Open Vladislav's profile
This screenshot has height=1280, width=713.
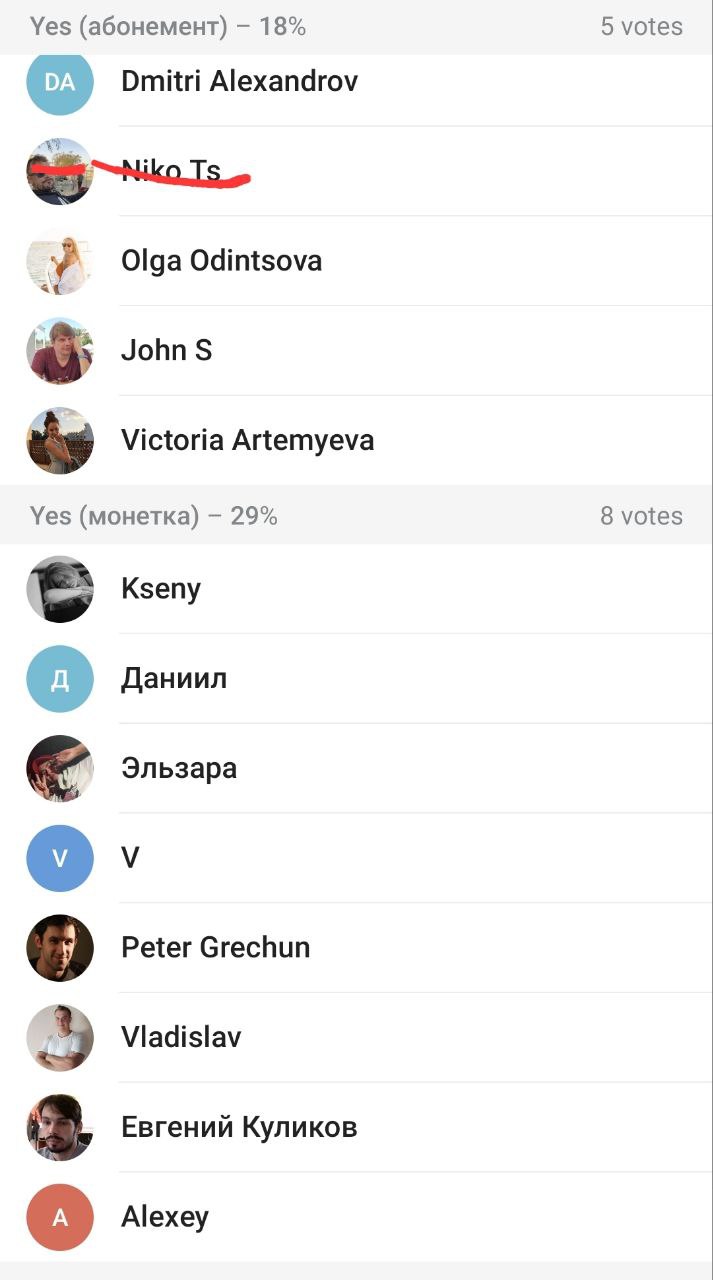pos(181,1038)
